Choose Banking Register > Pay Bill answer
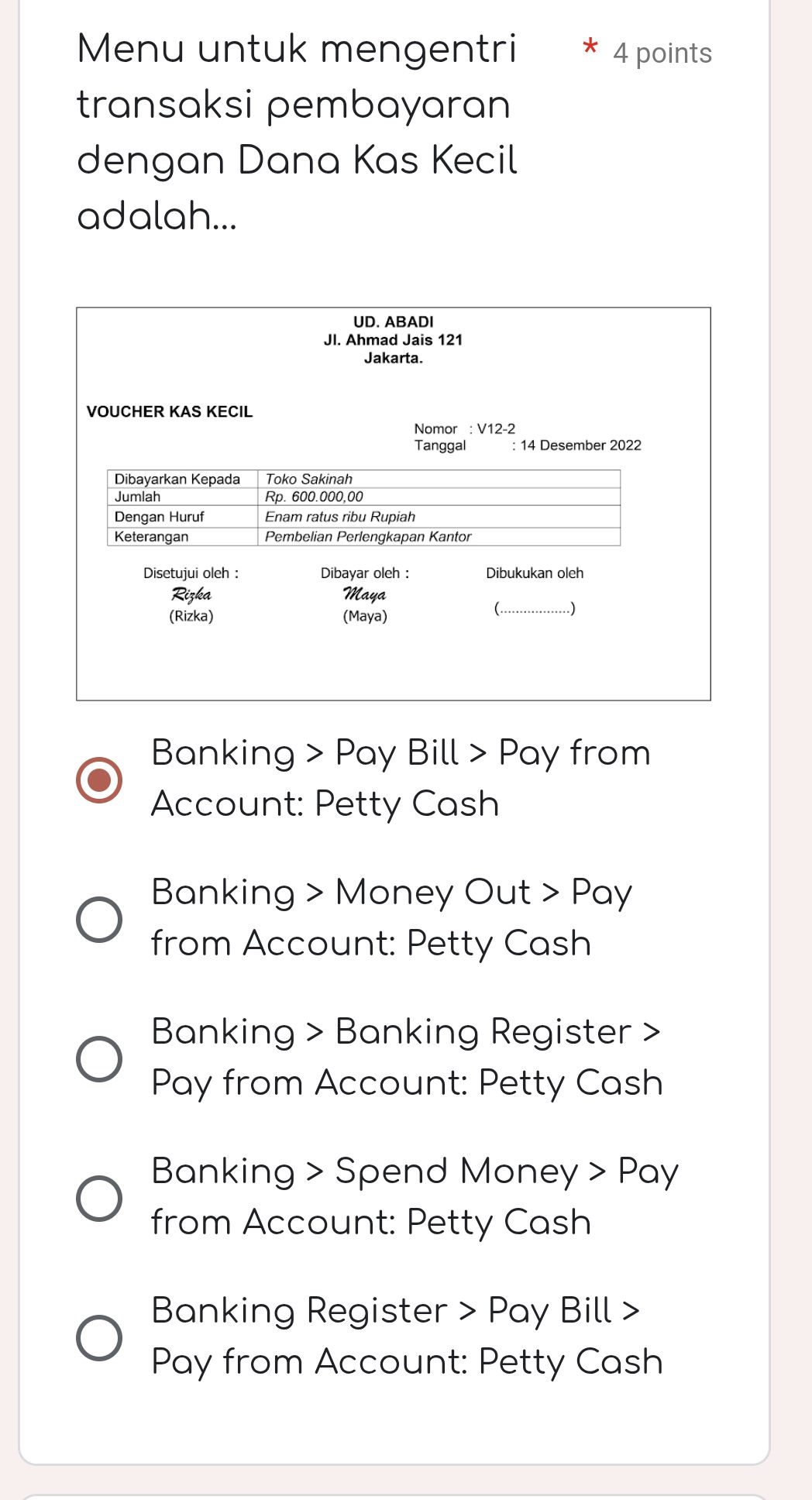 click(99, 1337)
